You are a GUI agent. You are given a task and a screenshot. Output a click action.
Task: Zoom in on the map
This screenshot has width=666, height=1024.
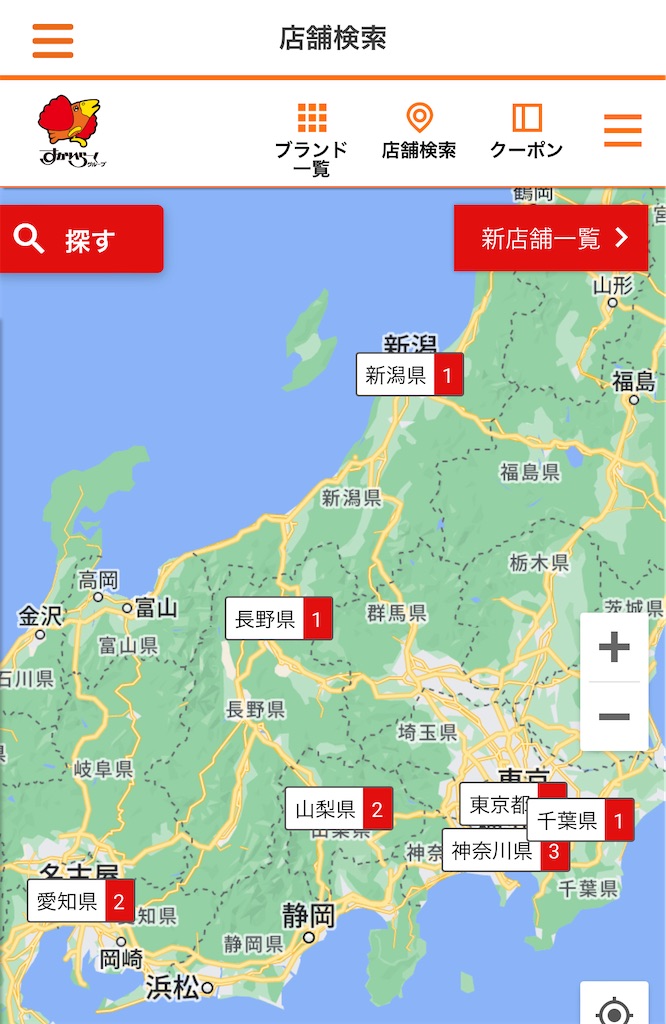pos(614,647)
